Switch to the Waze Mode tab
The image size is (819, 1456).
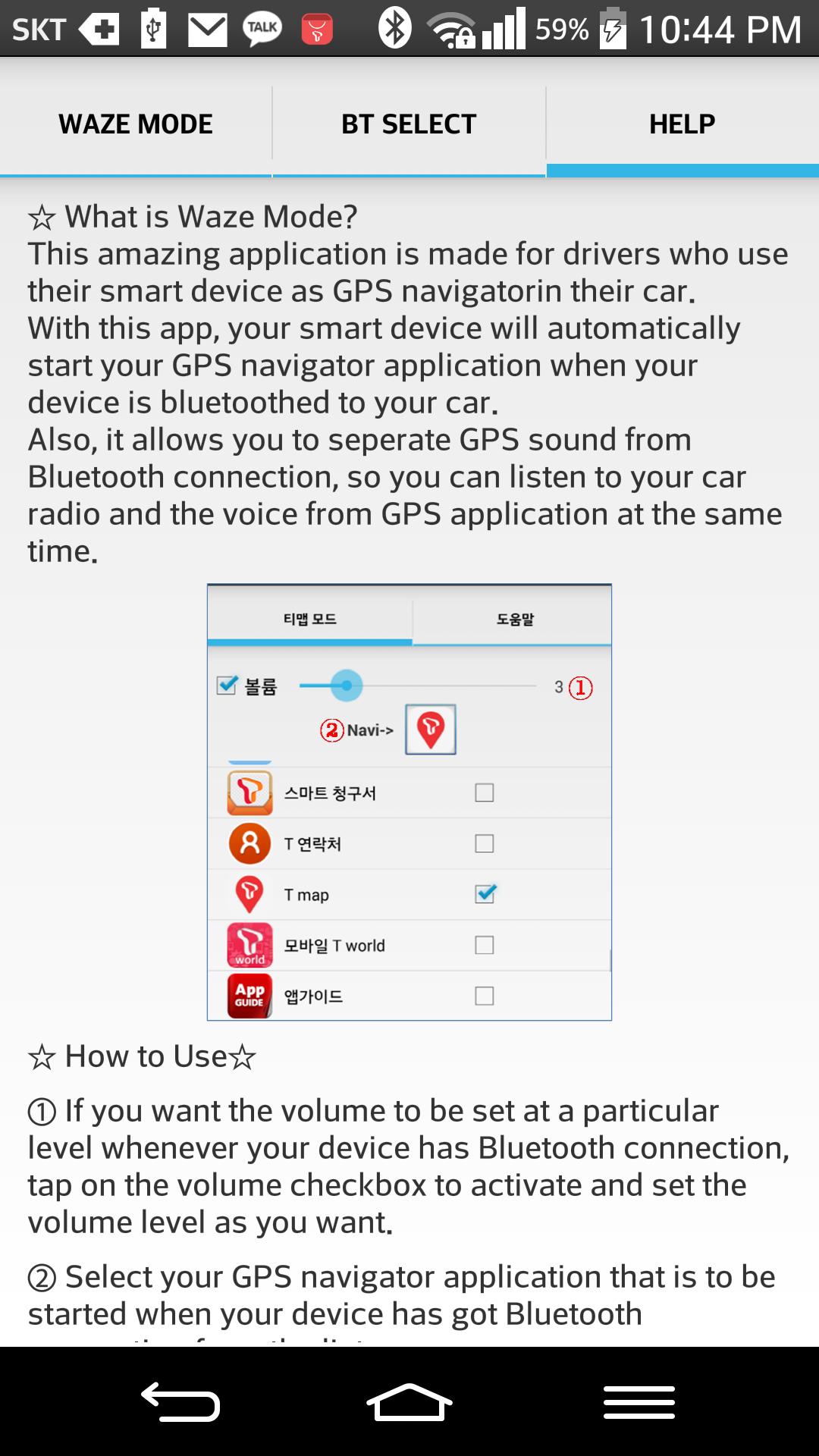pos(136,124)
